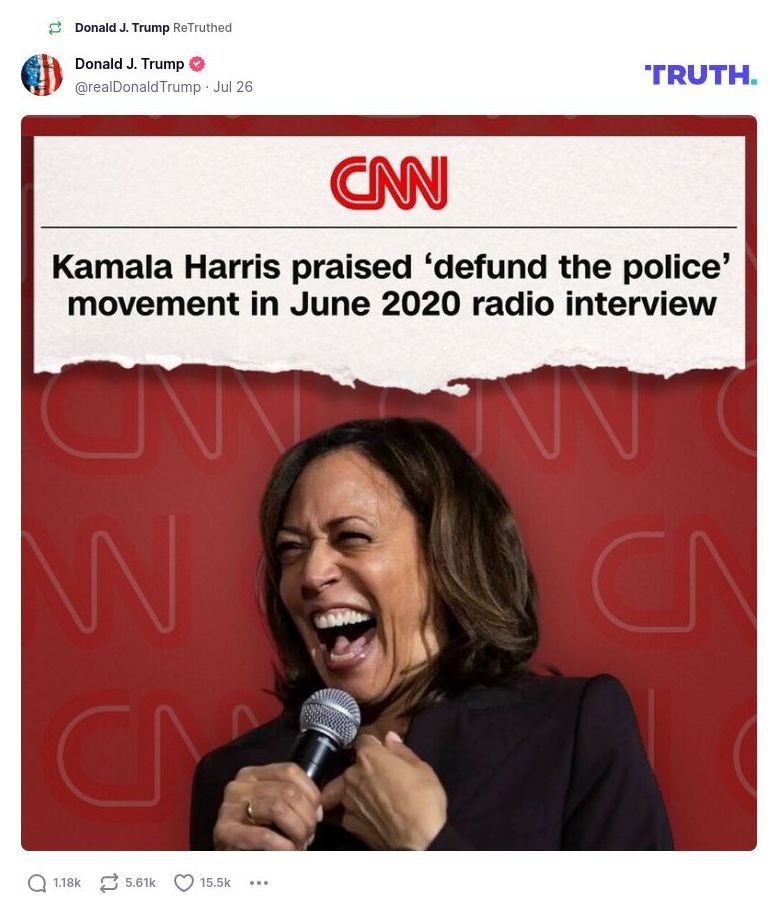This screenshot has width=778, height=913.
Task: Open the three-dot more options menu
Action: (x=259, y=883)
